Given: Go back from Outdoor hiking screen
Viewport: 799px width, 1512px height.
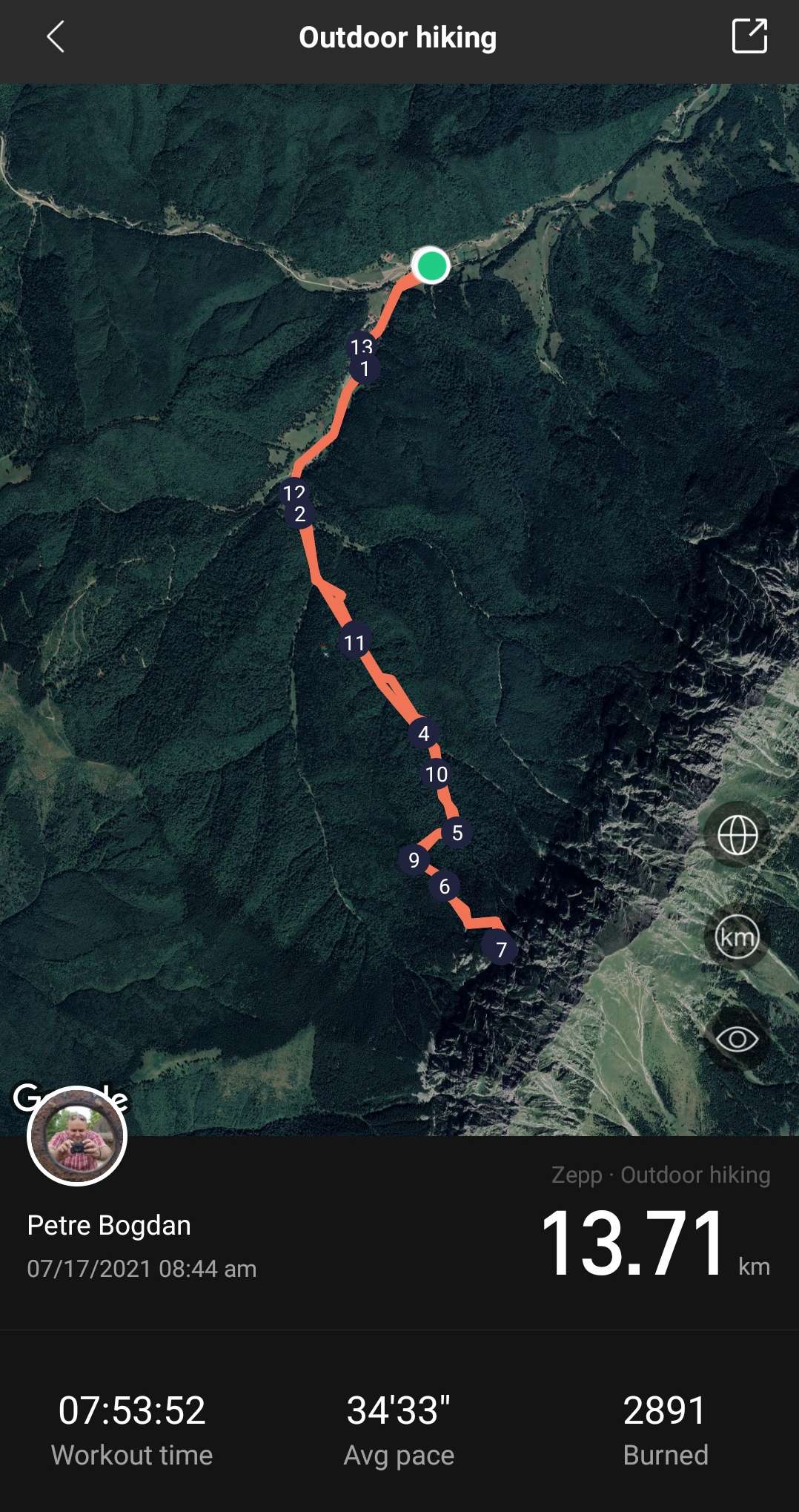Looking at the screenshot, I should [56, 37].
